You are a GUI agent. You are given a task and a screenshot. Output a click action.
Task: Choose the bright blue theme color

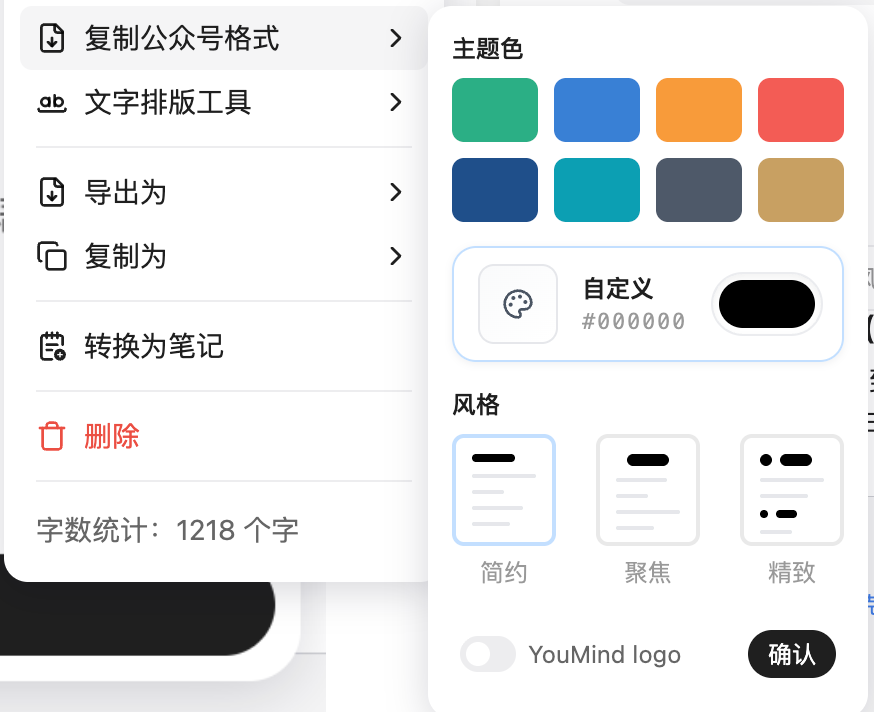pyautogui.click(x=597, y=110)
